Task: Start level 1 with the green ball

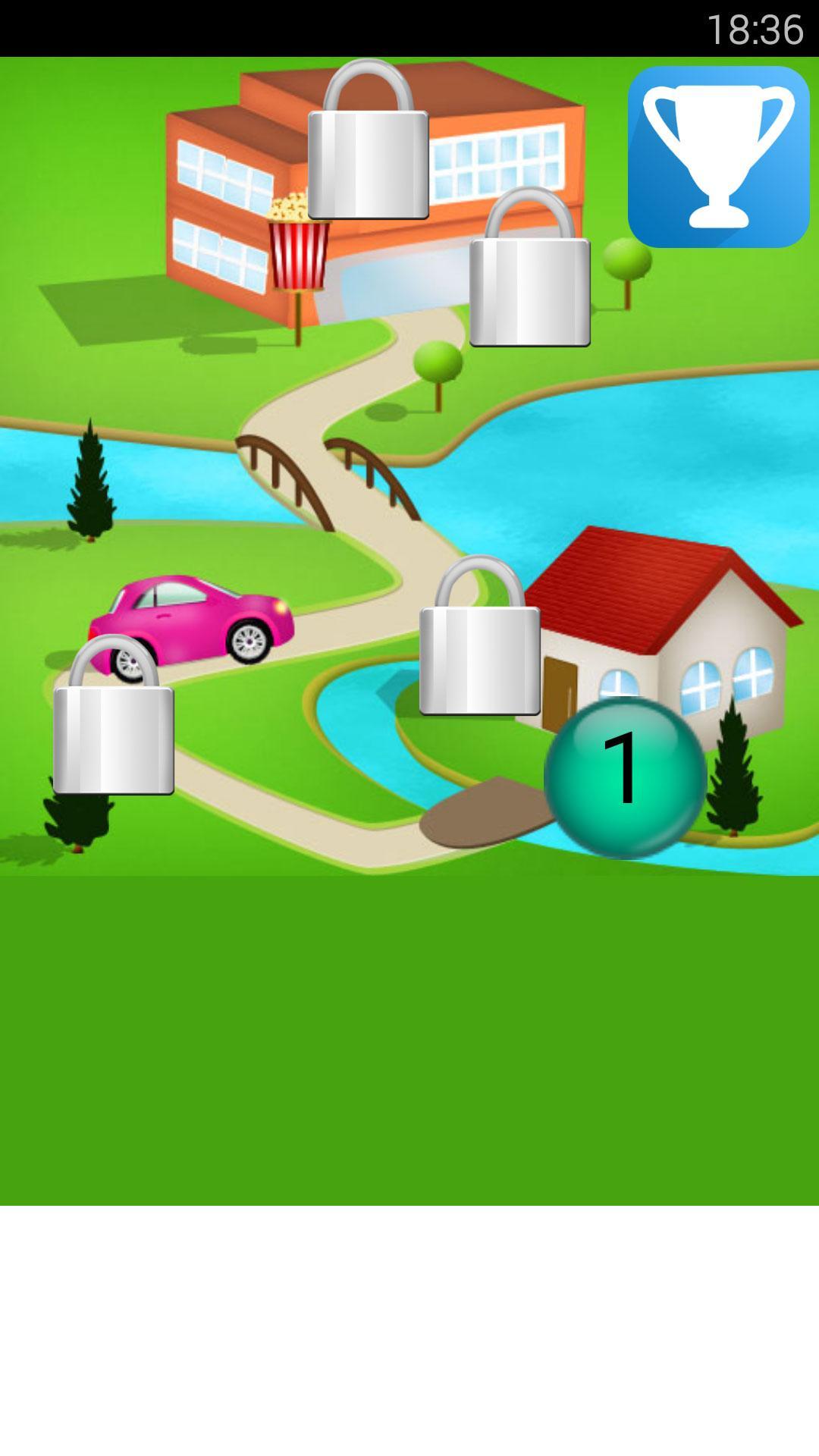Action: pos(625,777)
